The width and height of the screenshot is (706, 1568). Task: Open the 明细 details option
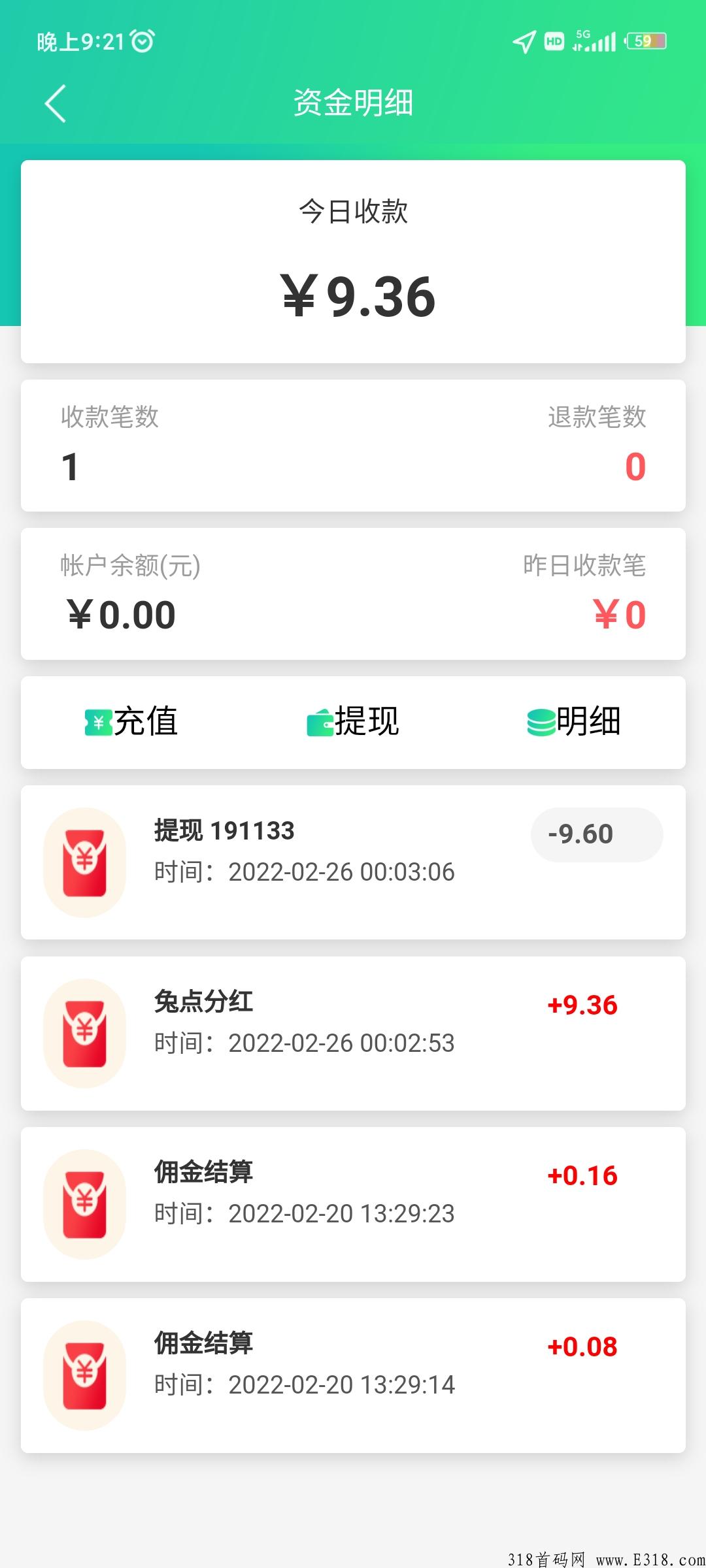pos(574,722)
